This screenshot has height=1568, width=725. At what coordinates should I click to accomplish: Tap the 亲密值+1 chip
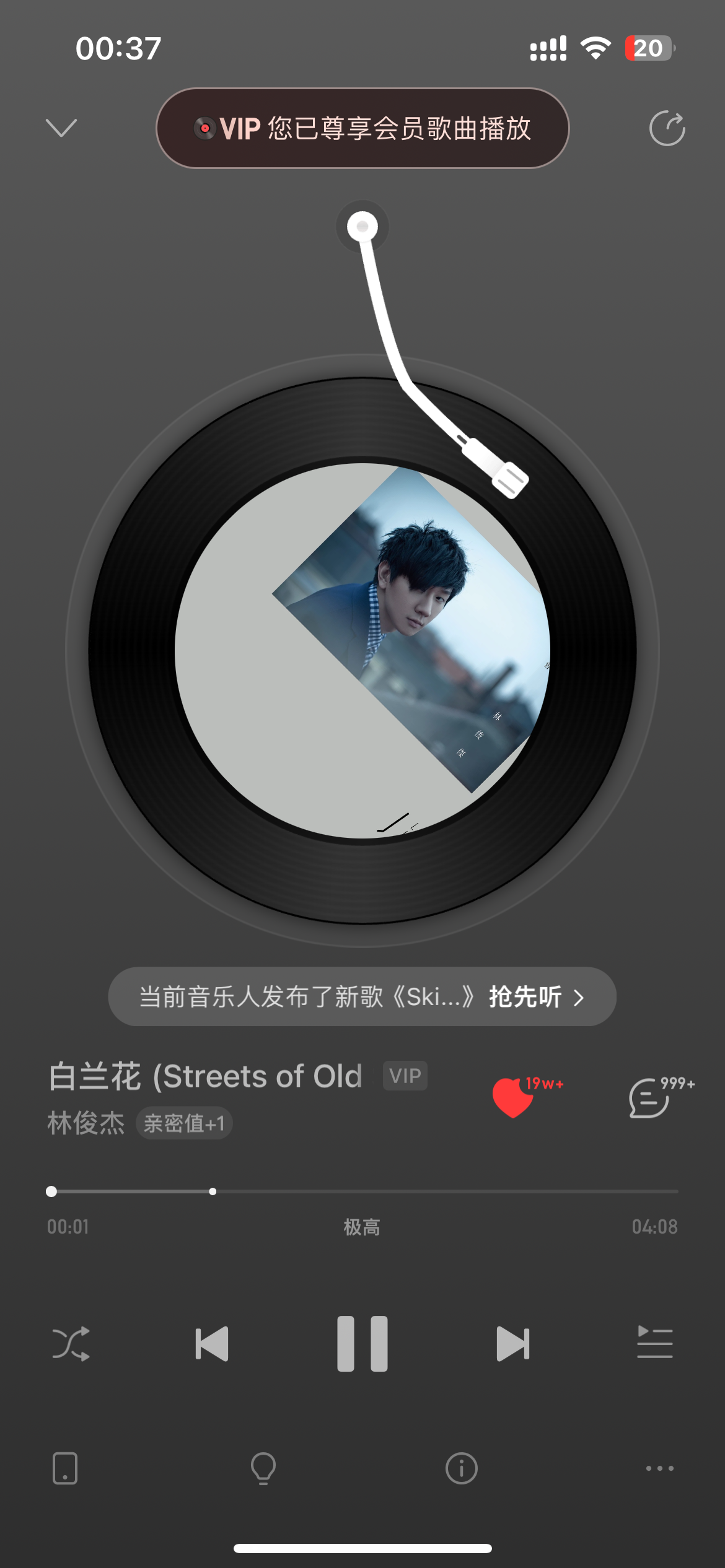point(184,1123)
